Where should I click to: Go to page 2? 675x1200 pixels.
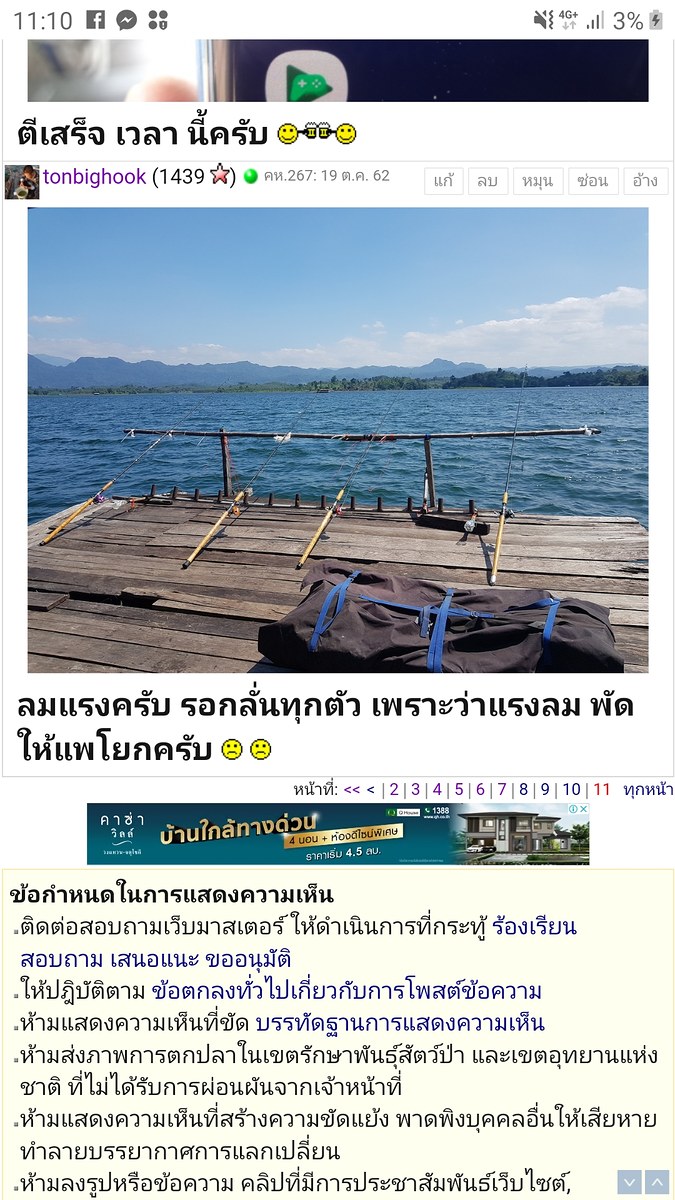click(x=394, y=789)
